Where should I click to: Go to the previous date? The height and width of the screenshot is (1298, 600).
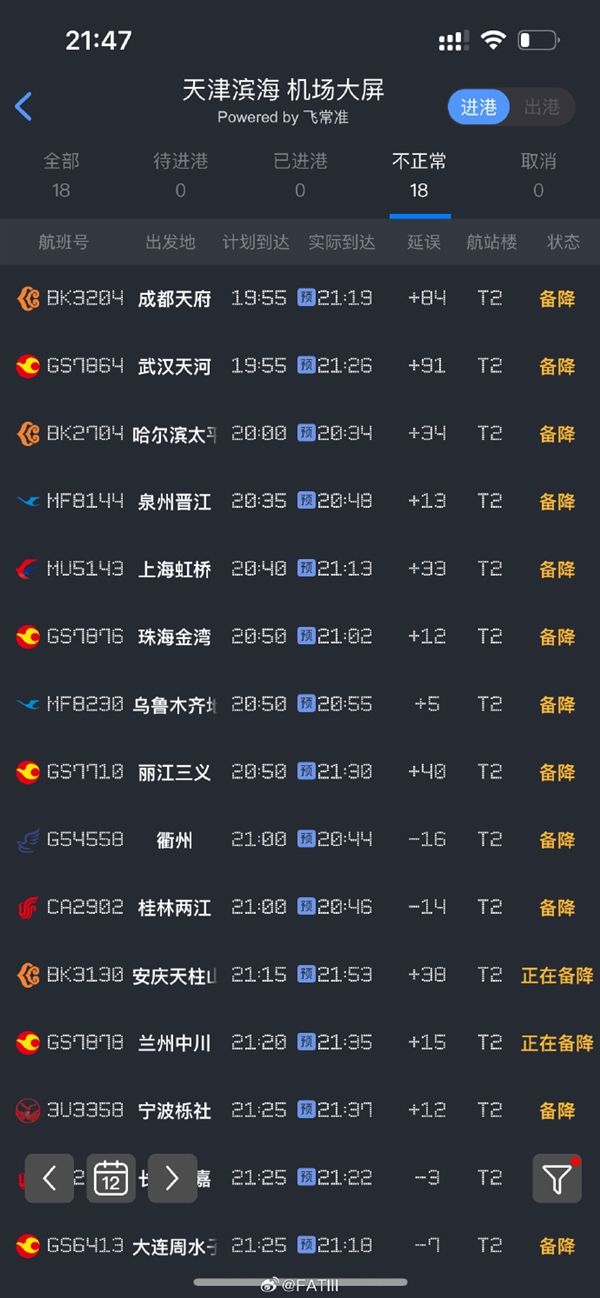pos(50,1178)
